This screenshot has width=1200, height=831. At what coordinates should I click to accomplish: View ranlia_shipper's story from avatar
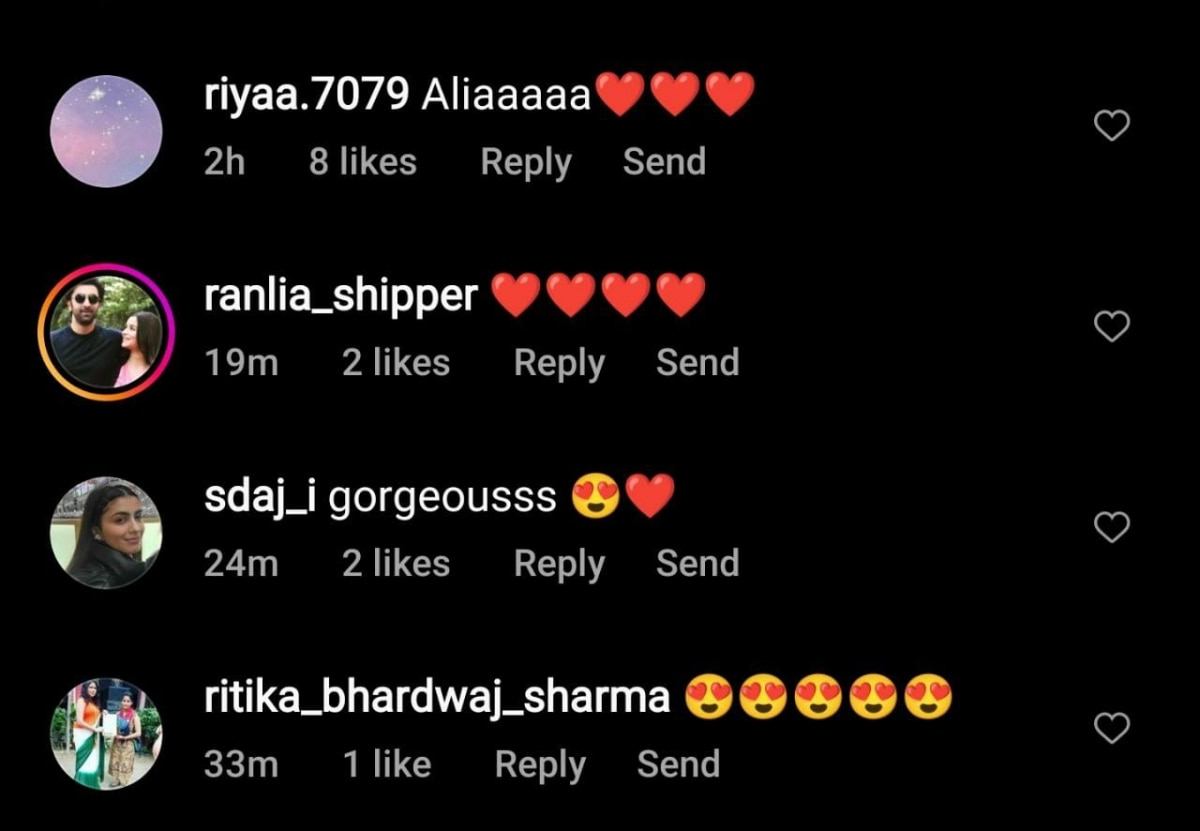pyautogui.click(x=105, y=332)
